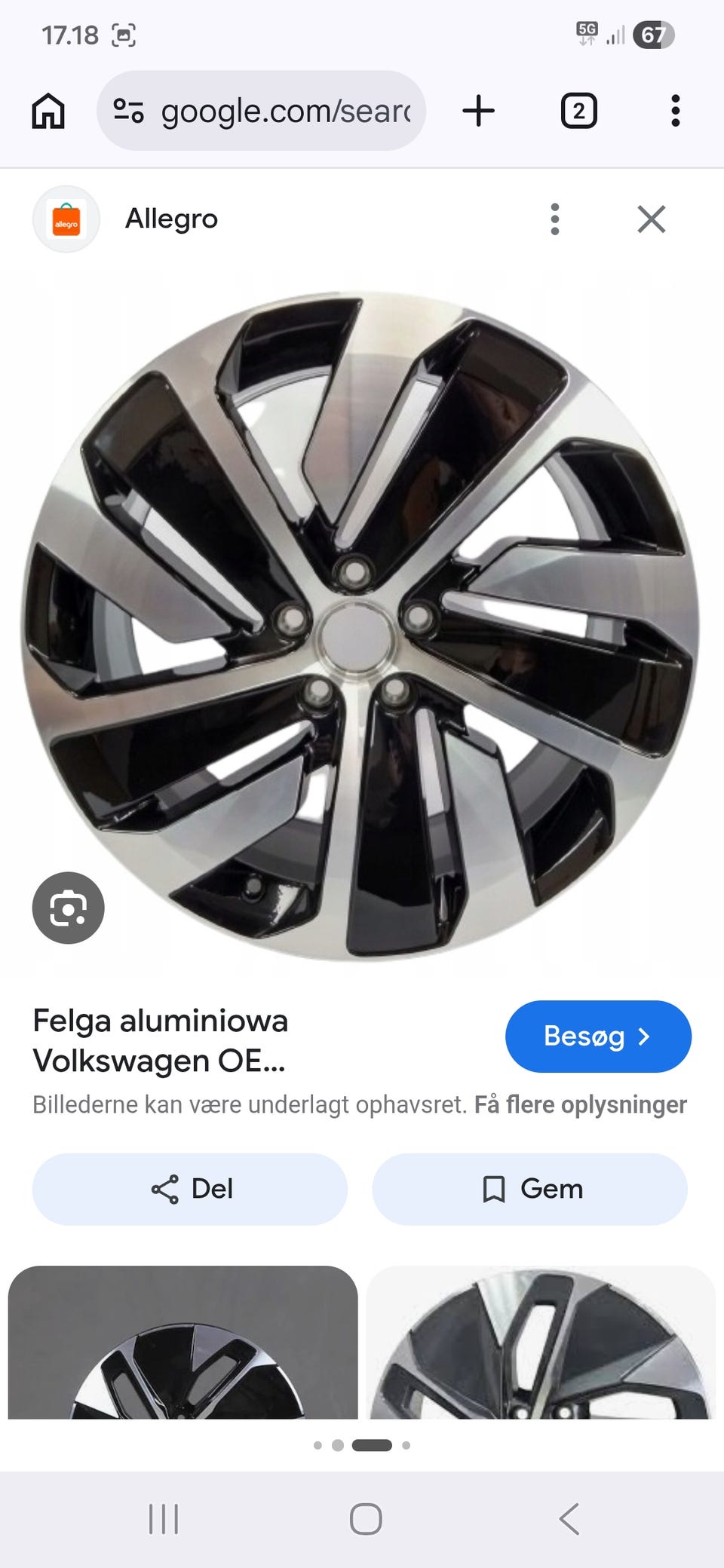
Task: Open the Chrome overflow menu
Action: tap(675, 111)
